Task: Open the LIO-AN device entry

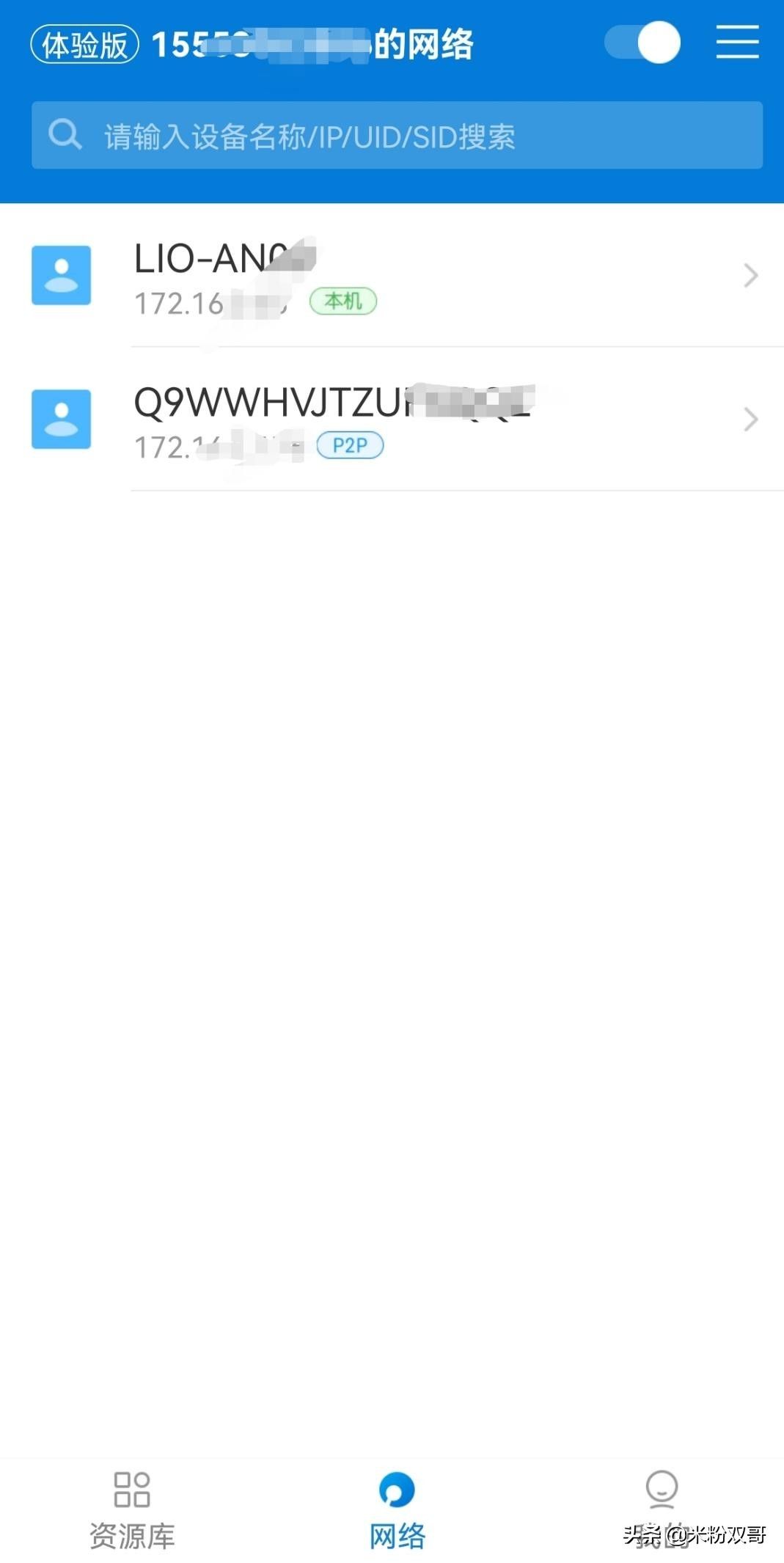Action: [x=392, y=276]
